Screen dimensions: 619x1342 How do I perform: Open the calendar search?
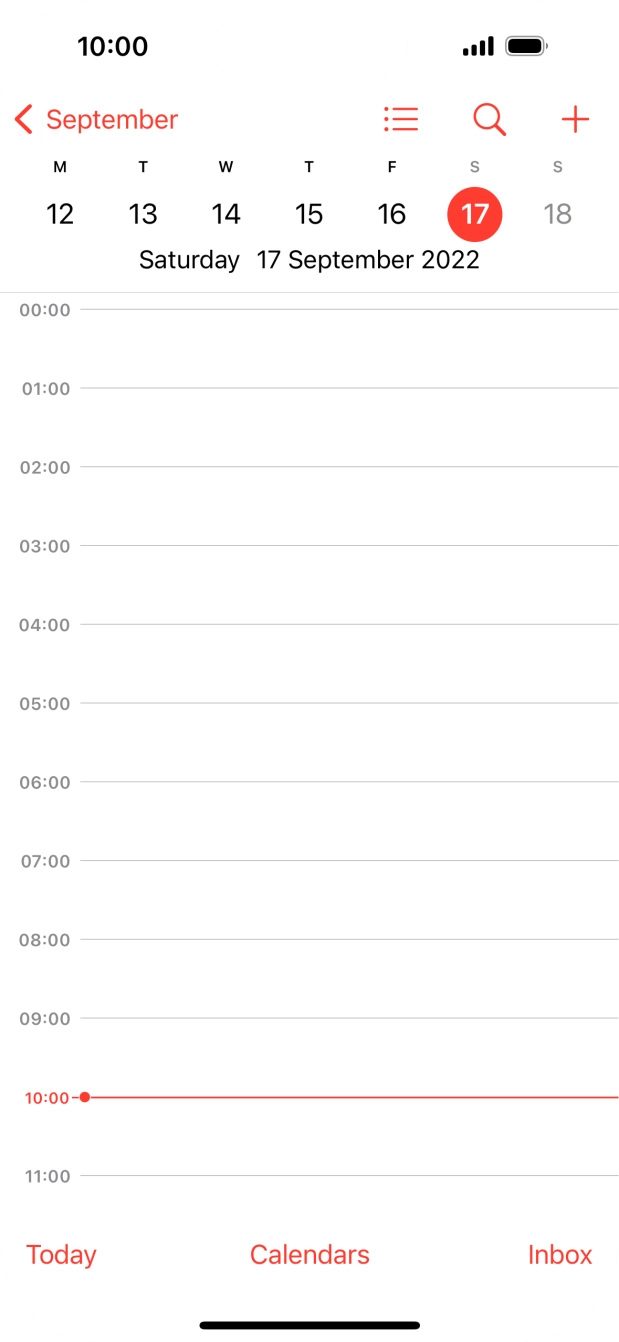(x=489, y=120)
